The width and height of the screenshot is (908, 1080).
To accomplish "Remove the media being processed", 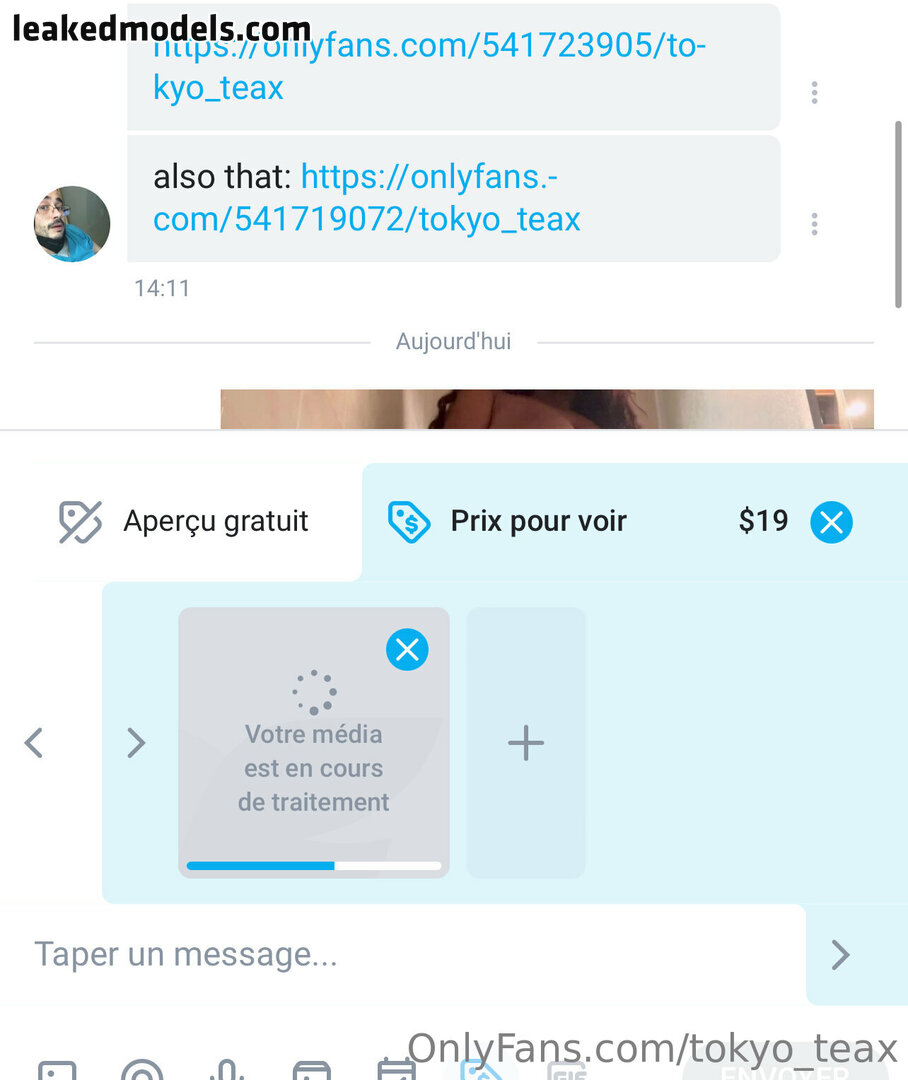I will click(x=407, y=651).
